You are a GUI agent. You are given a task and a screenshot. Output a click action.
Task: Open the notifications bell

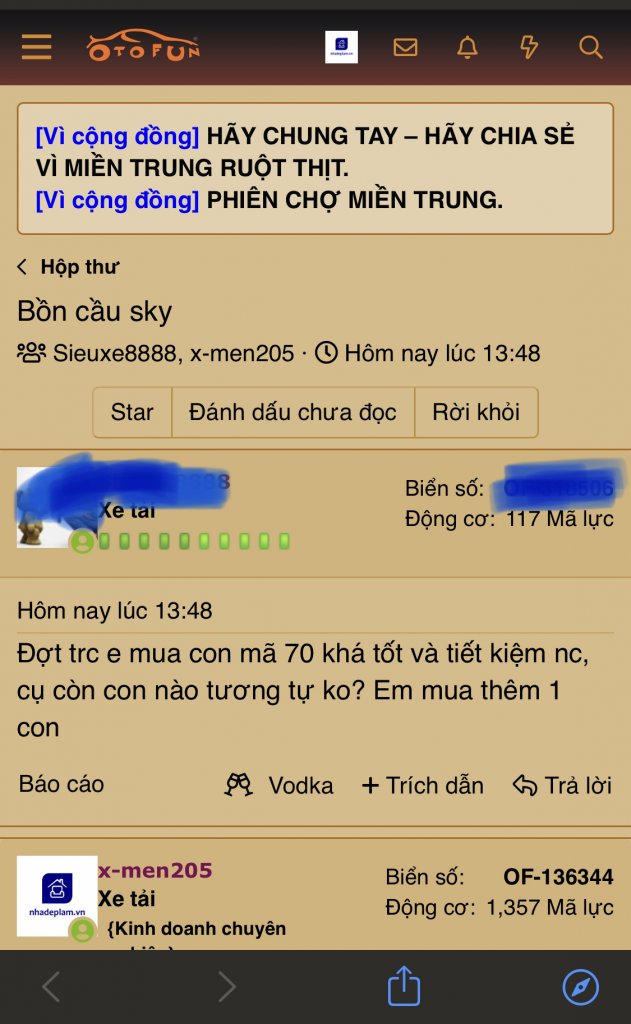click(x=467, y=47)
